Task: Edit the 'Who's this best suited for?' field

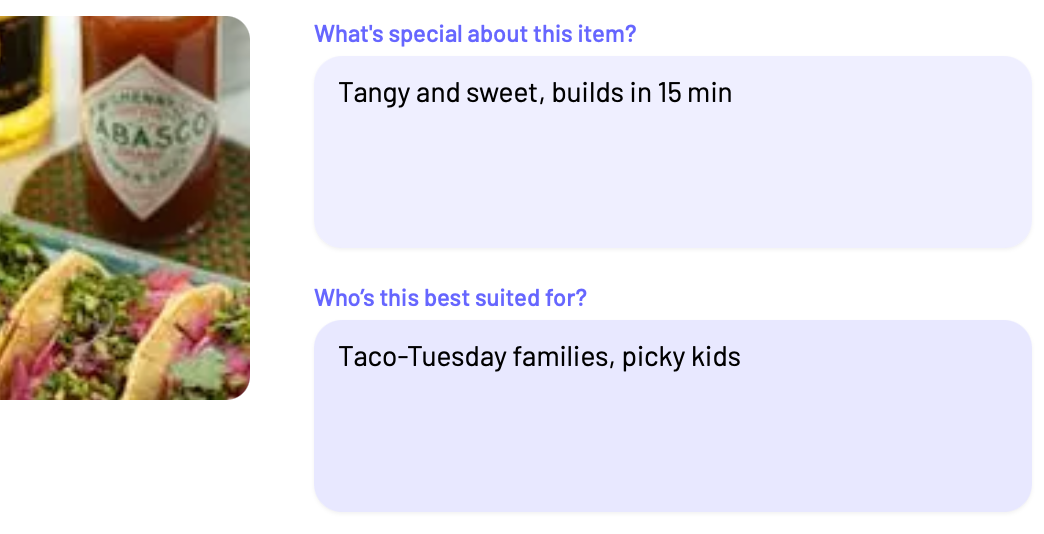Action: coord(672,415)
